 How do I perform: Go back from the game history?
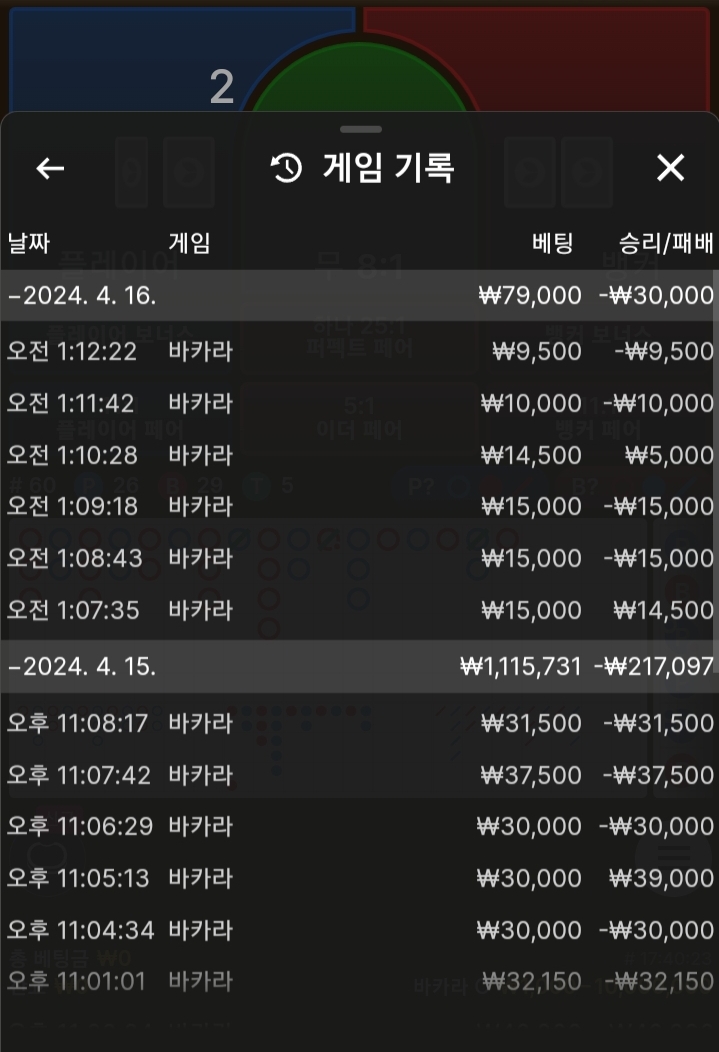click(50, 169)
